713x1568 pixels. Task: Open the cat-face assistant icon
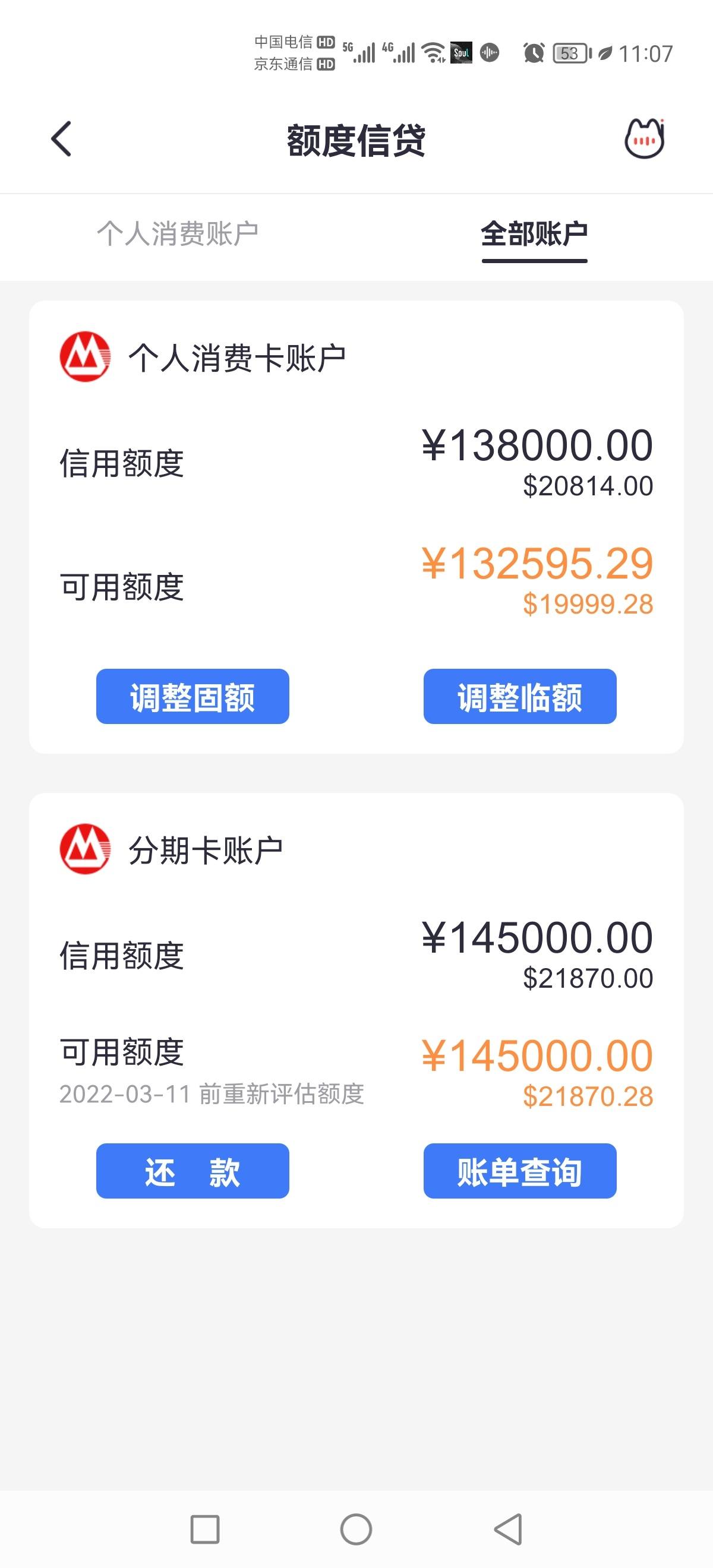pyautogui.click(x=644, y=139)
